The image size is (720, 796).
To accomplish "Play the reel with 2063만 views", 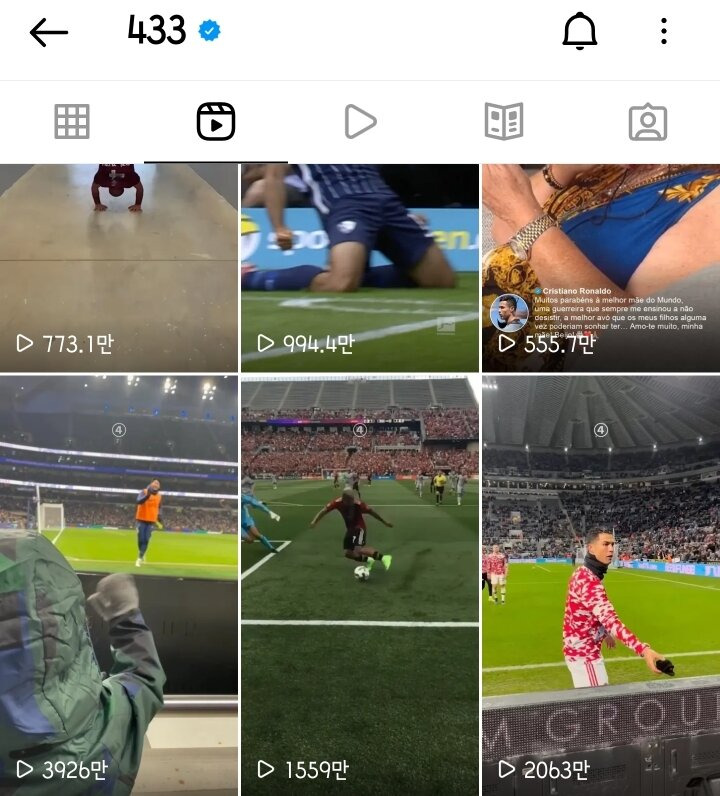I will coord(601,585).
